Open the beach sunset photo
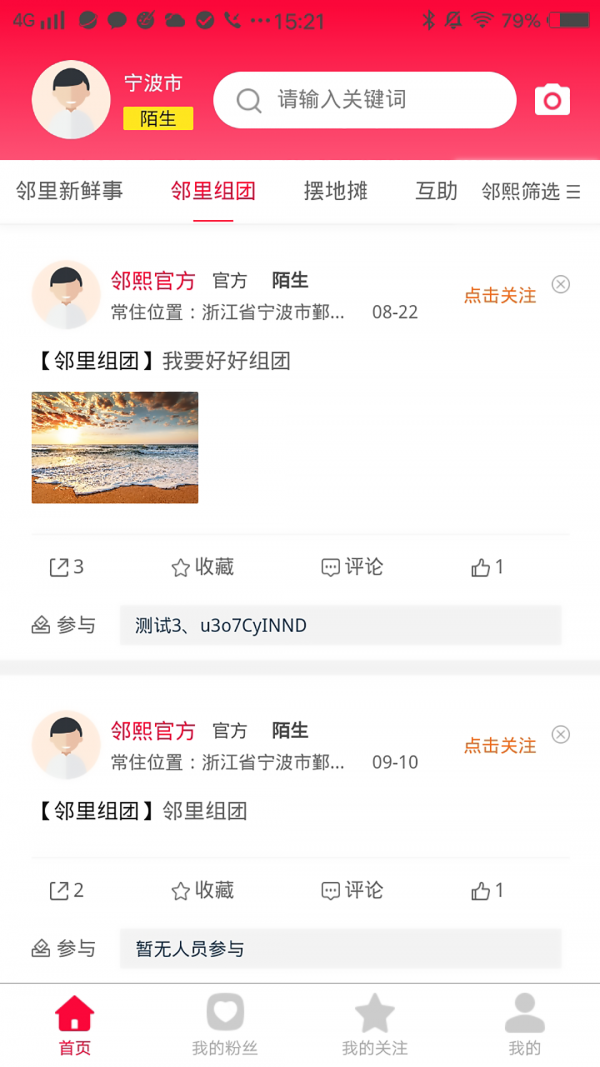Screen dimensions: 600x1067 pyautogui.click(x=115, y=447)
